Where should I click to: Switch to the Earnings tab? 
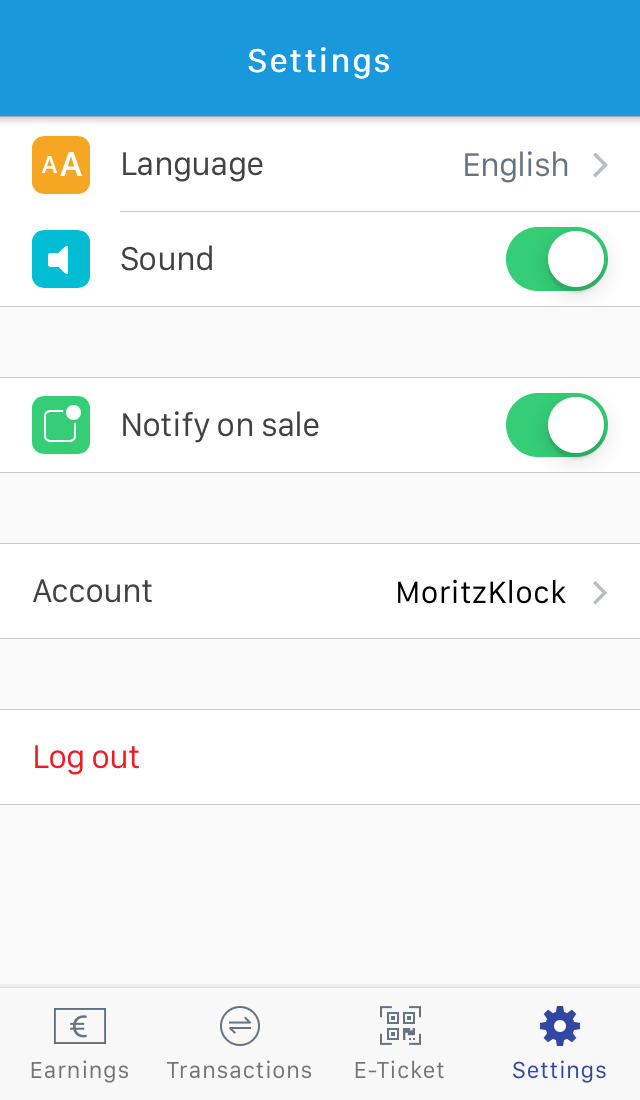click(x=80, y=1043)
